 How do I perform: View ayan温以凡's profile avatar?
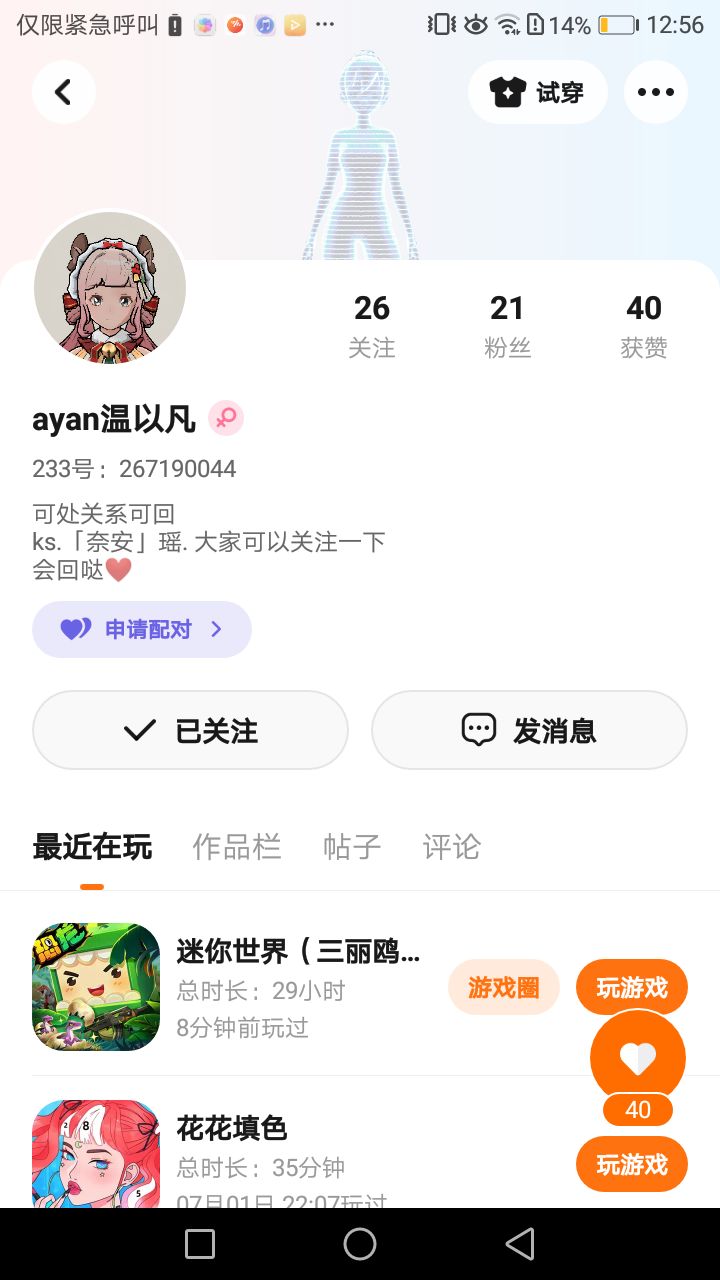pos(110,288)
